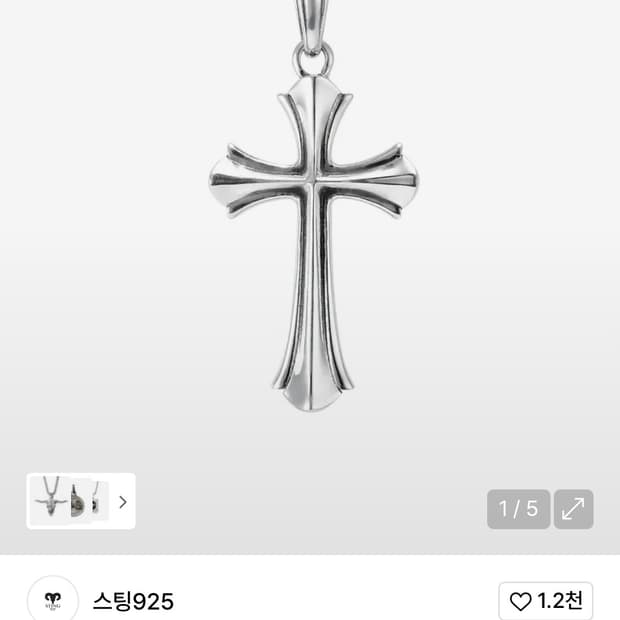View the cross pendant product image

(x=313, y=240)
